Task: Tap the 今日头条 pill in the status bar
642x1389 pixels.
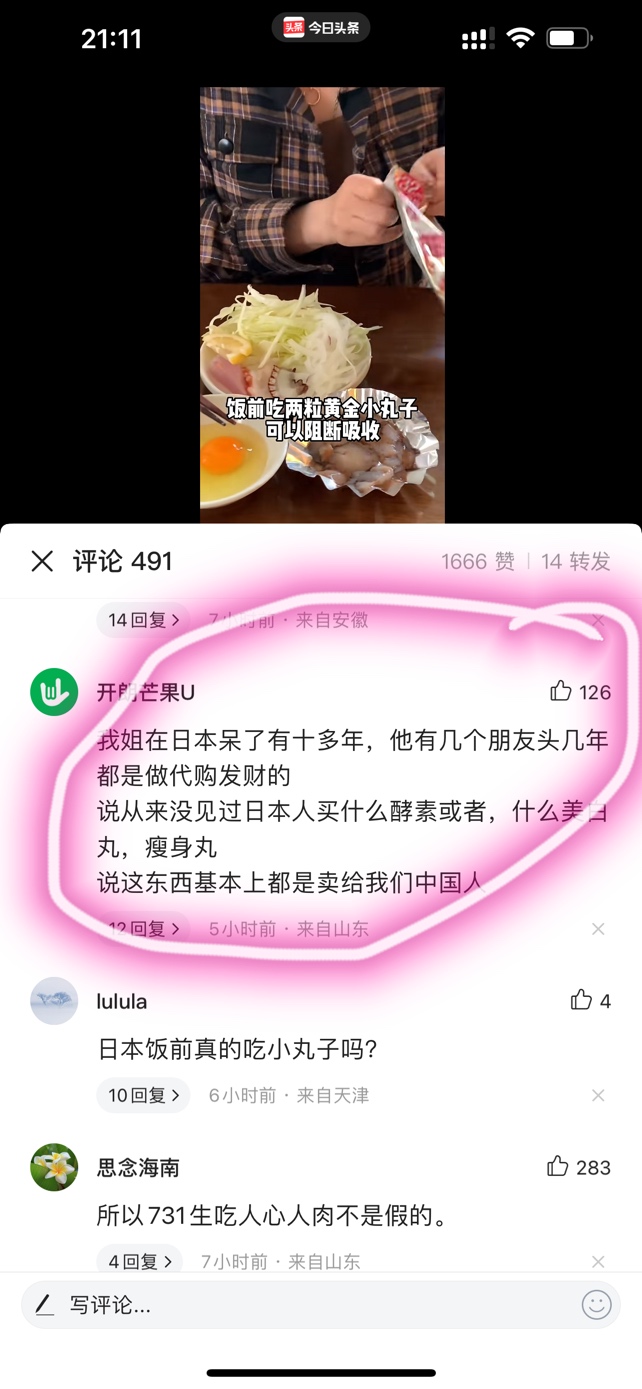Action: (321, 28)
